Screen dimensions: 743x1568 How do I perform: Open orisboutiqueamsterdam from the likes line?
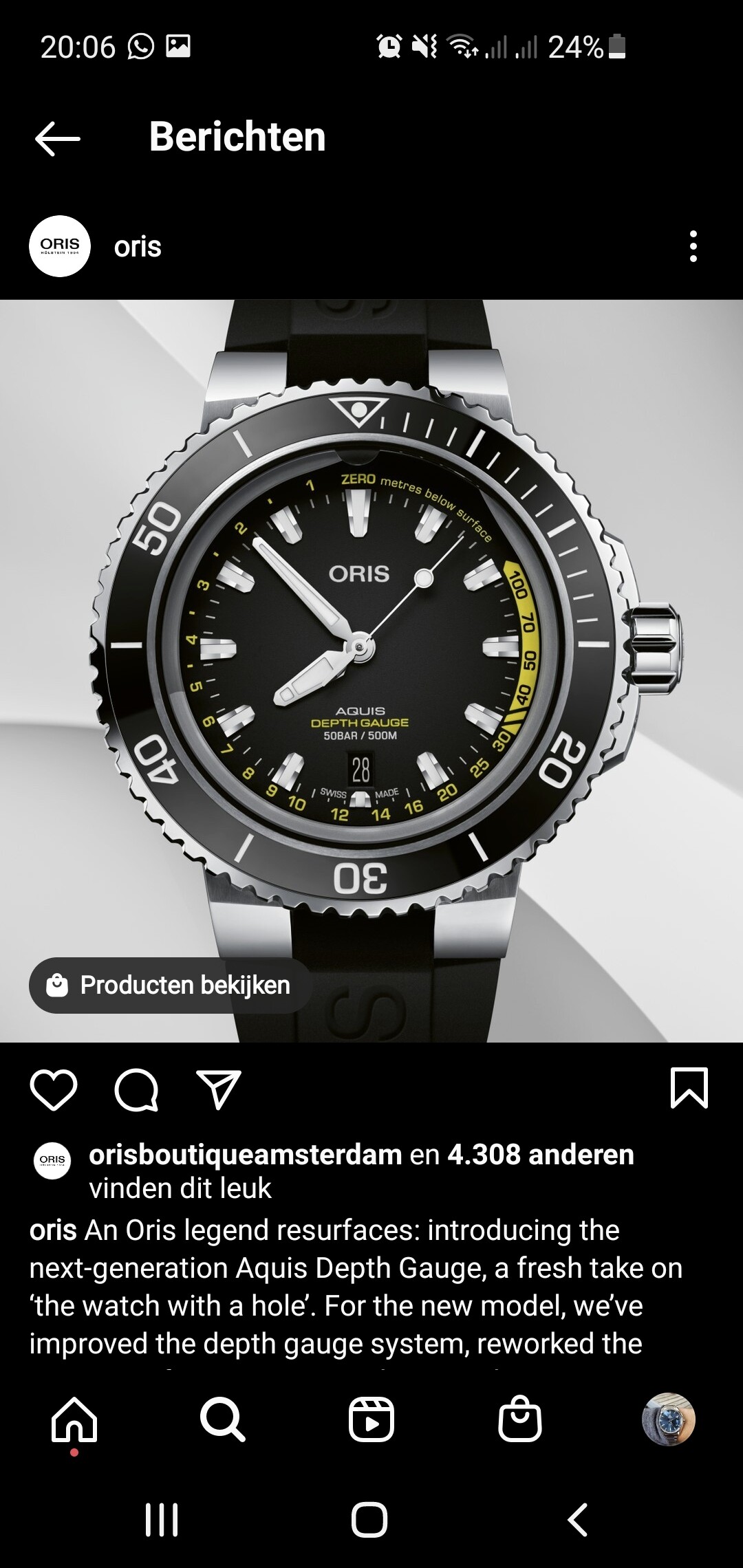click(246, 1154)
